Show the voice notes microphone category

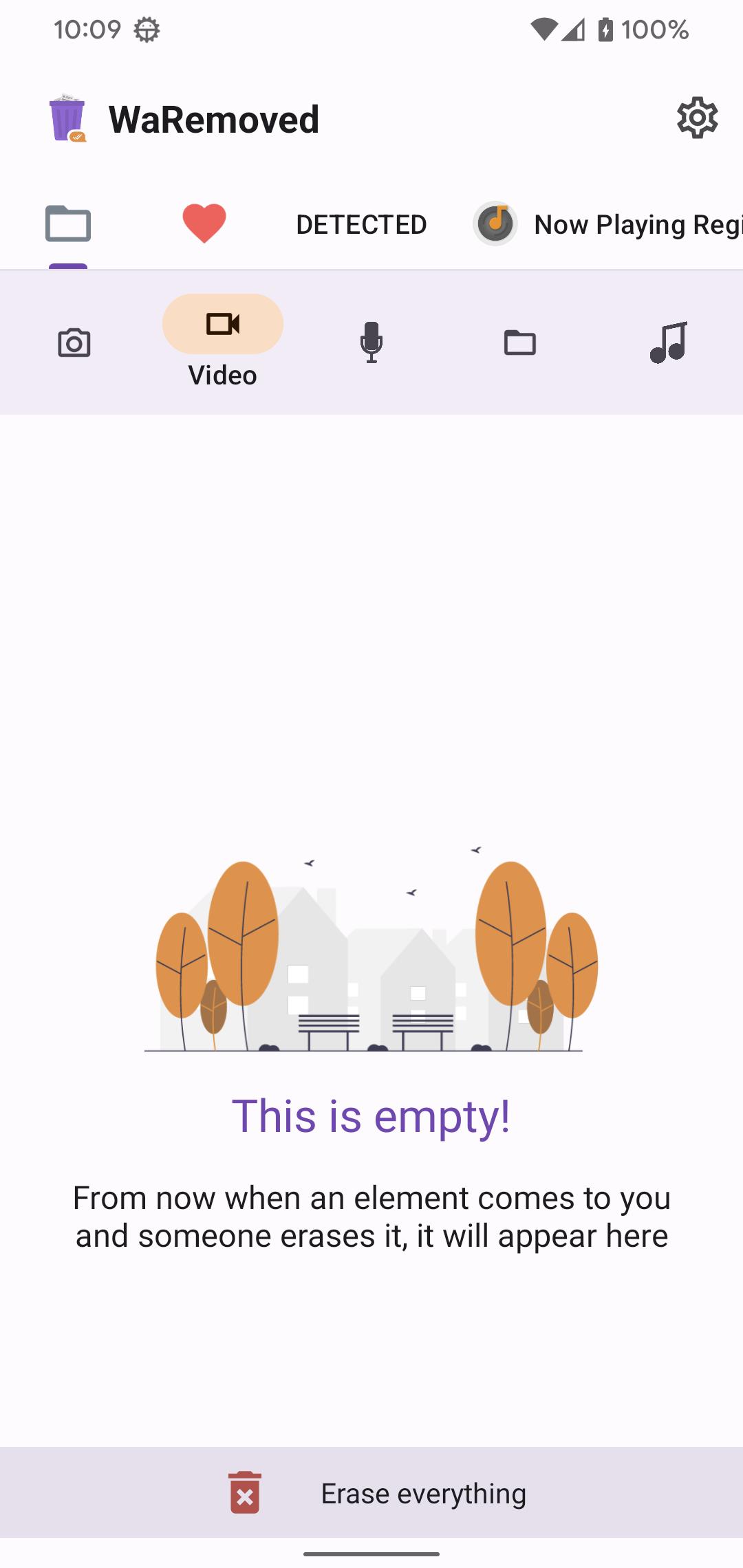[x=371, y=342]
